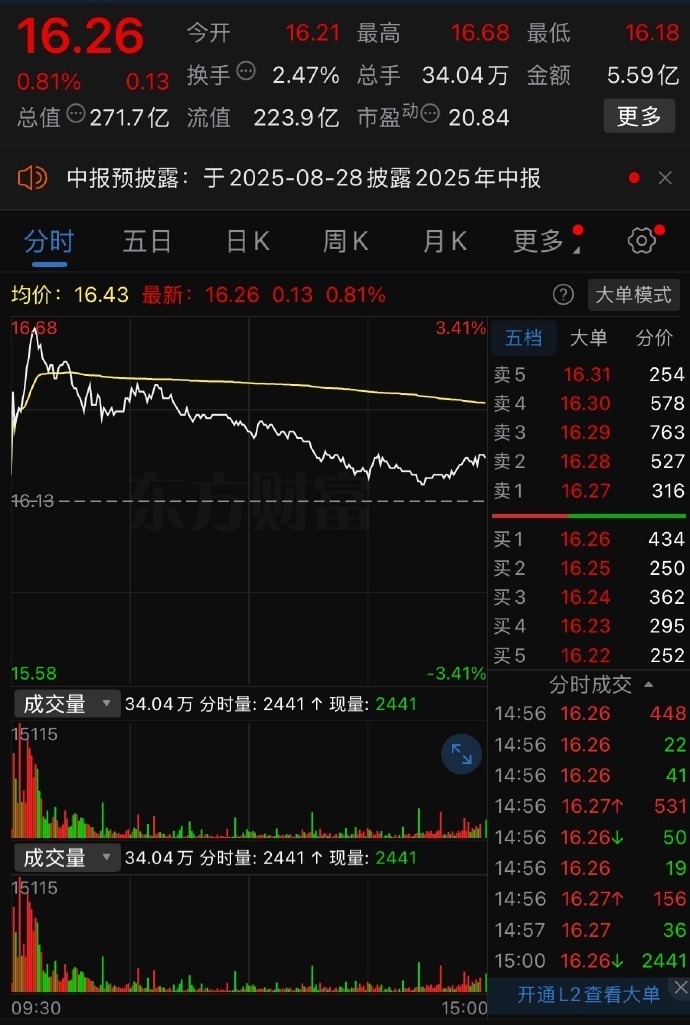
Task: Select the 五档 order book tab
Action: (x=523, y=338)
